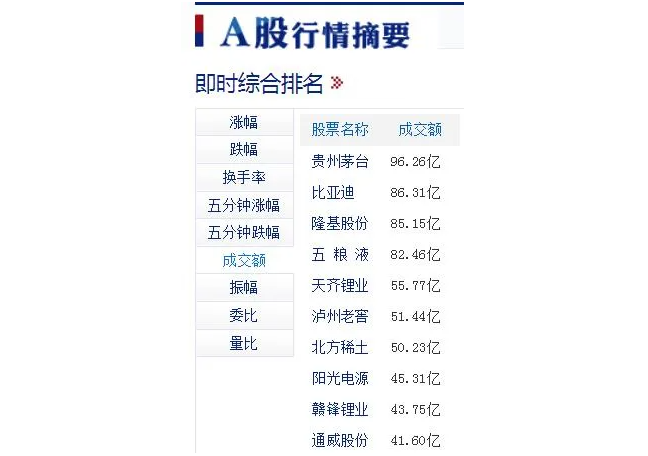Screen dimensions: 648x456
Task: Show the 五分钟跌幅 ranking
Action: [x=244, y=233]
